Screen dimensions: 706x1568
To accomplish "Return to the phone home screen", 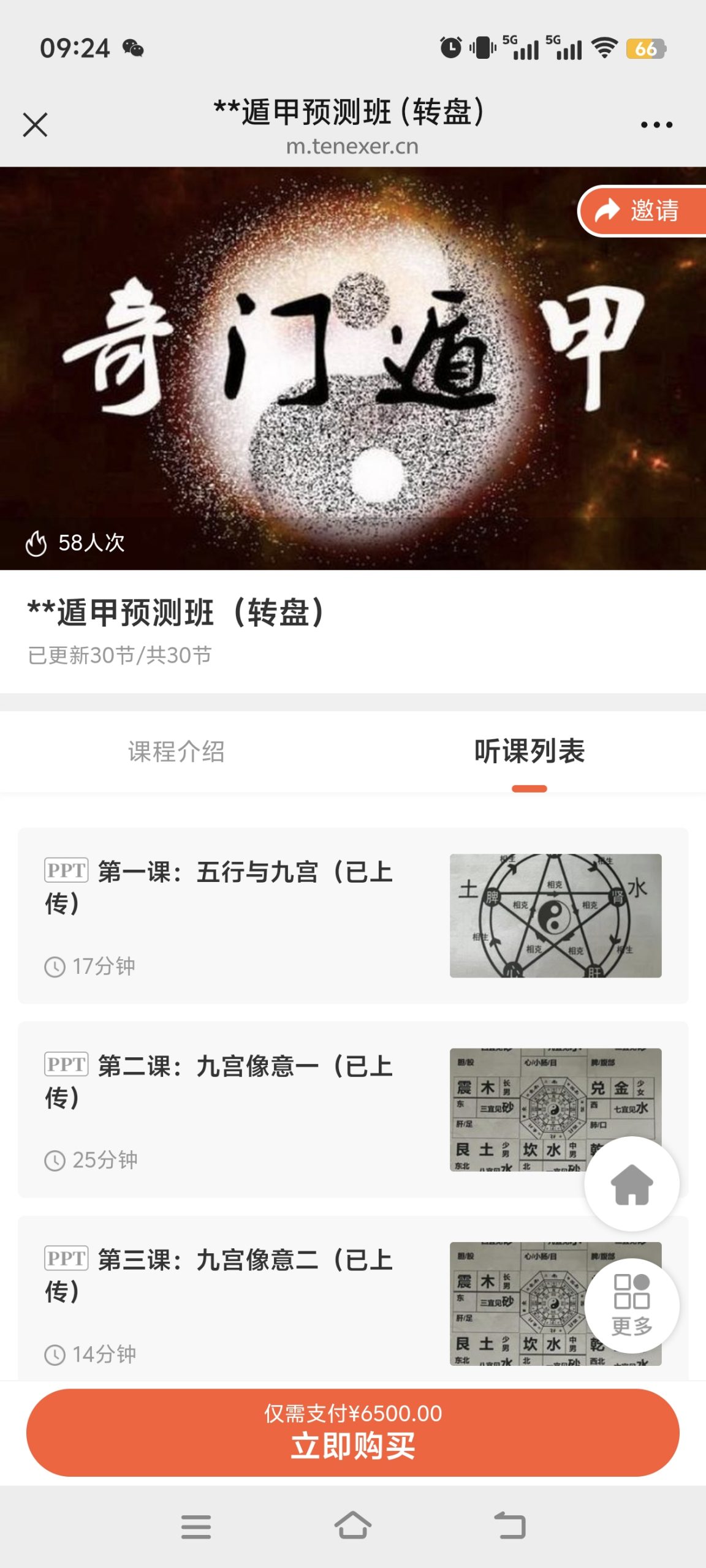I will point(353,1526).
